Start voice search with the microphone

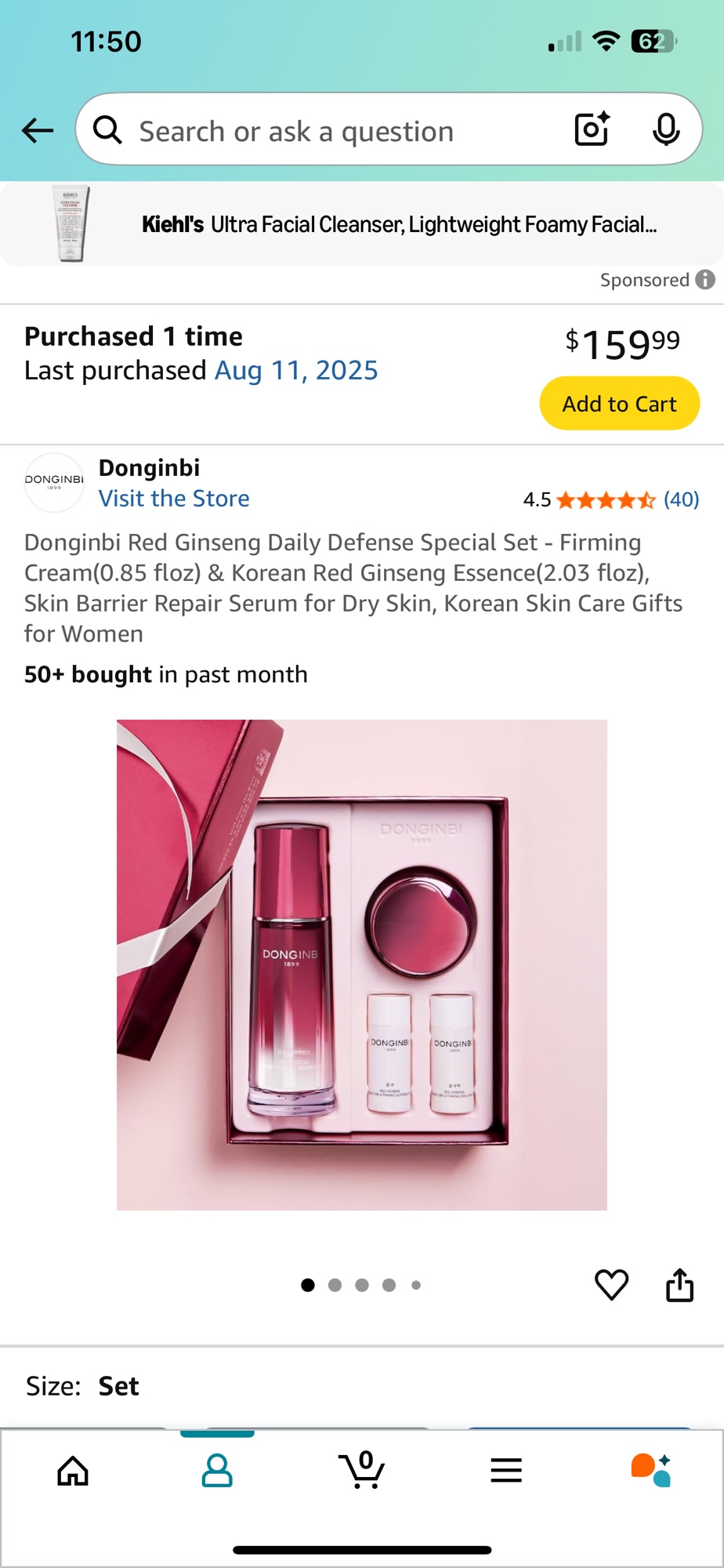click(666, 129)
